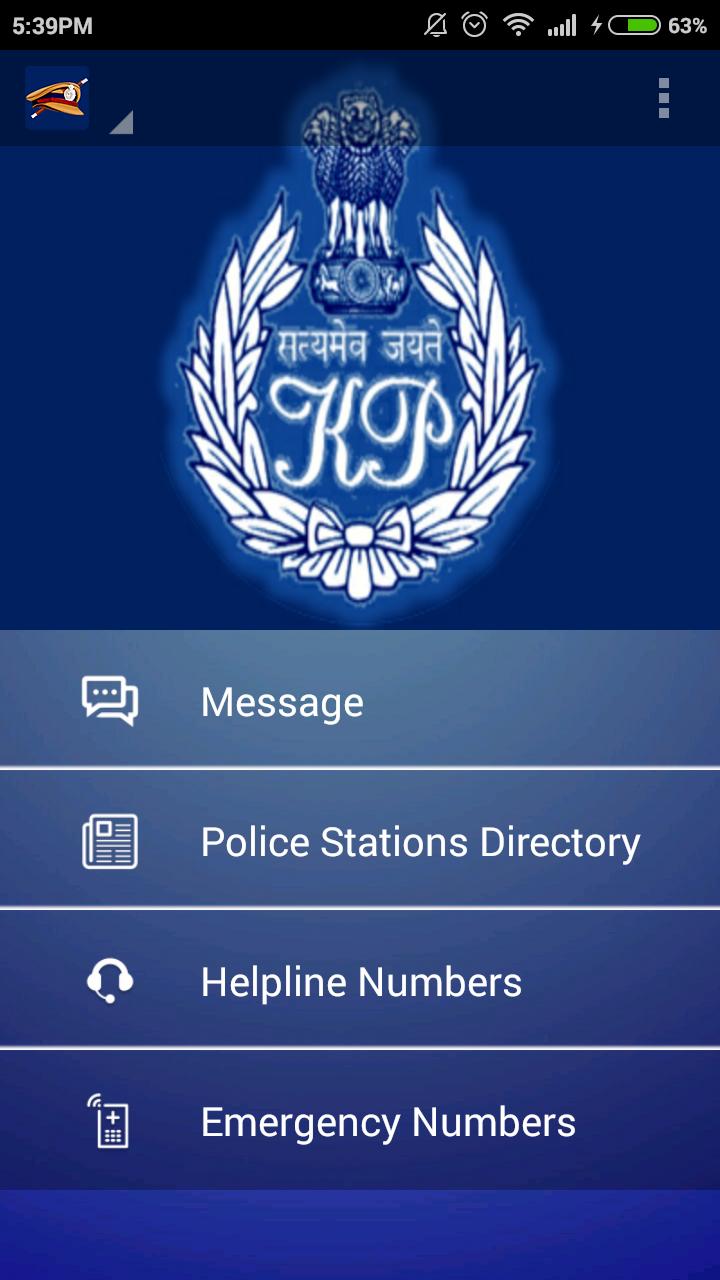Open the Message section
This screenshot has height=1280, width=720.
(x=360, y=701)
